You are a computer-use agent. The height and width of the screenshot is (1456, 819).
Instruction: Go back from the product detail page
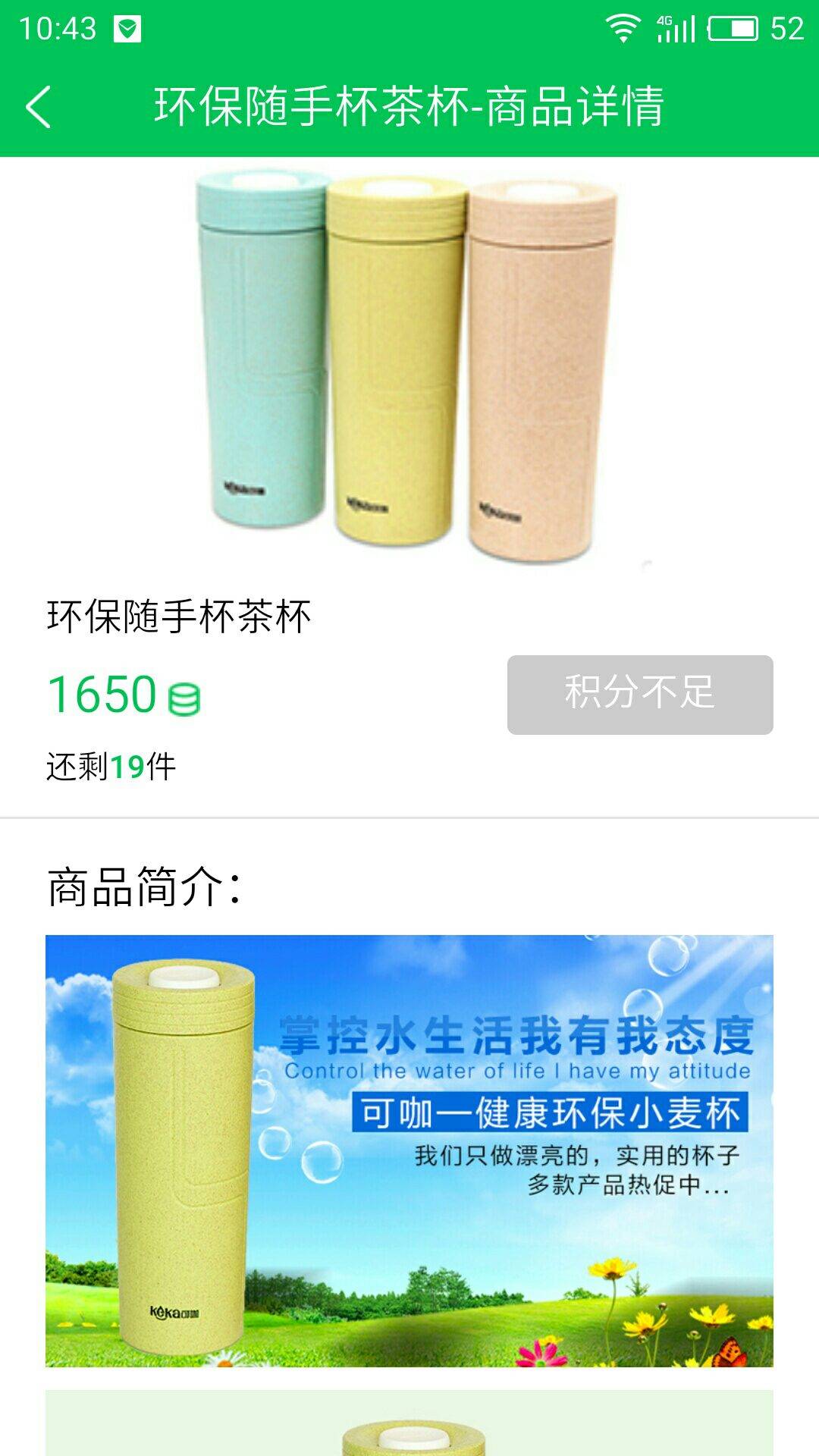[39, 107]
